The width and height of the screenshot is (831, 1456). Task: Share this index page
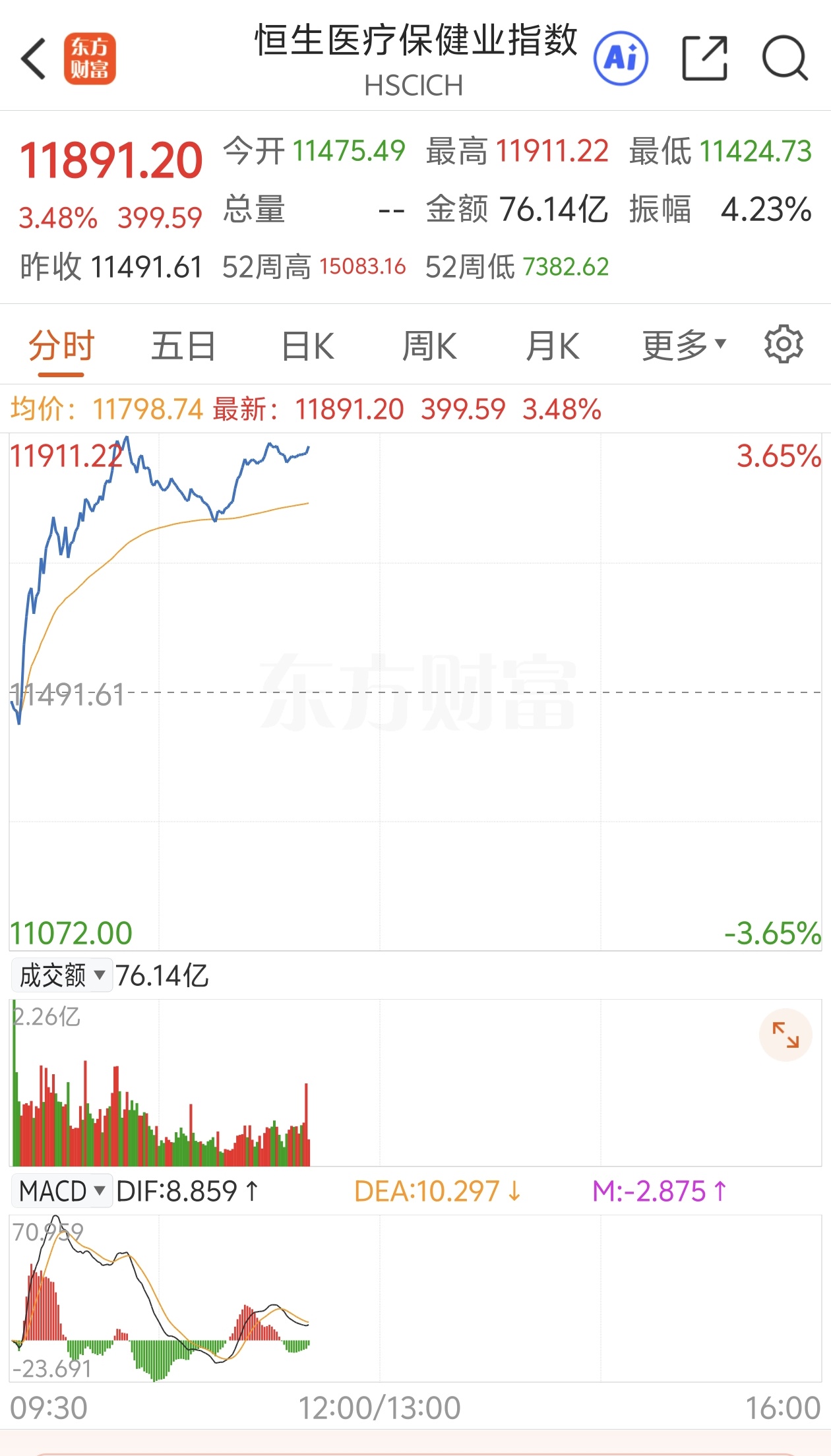pos(704,59)
